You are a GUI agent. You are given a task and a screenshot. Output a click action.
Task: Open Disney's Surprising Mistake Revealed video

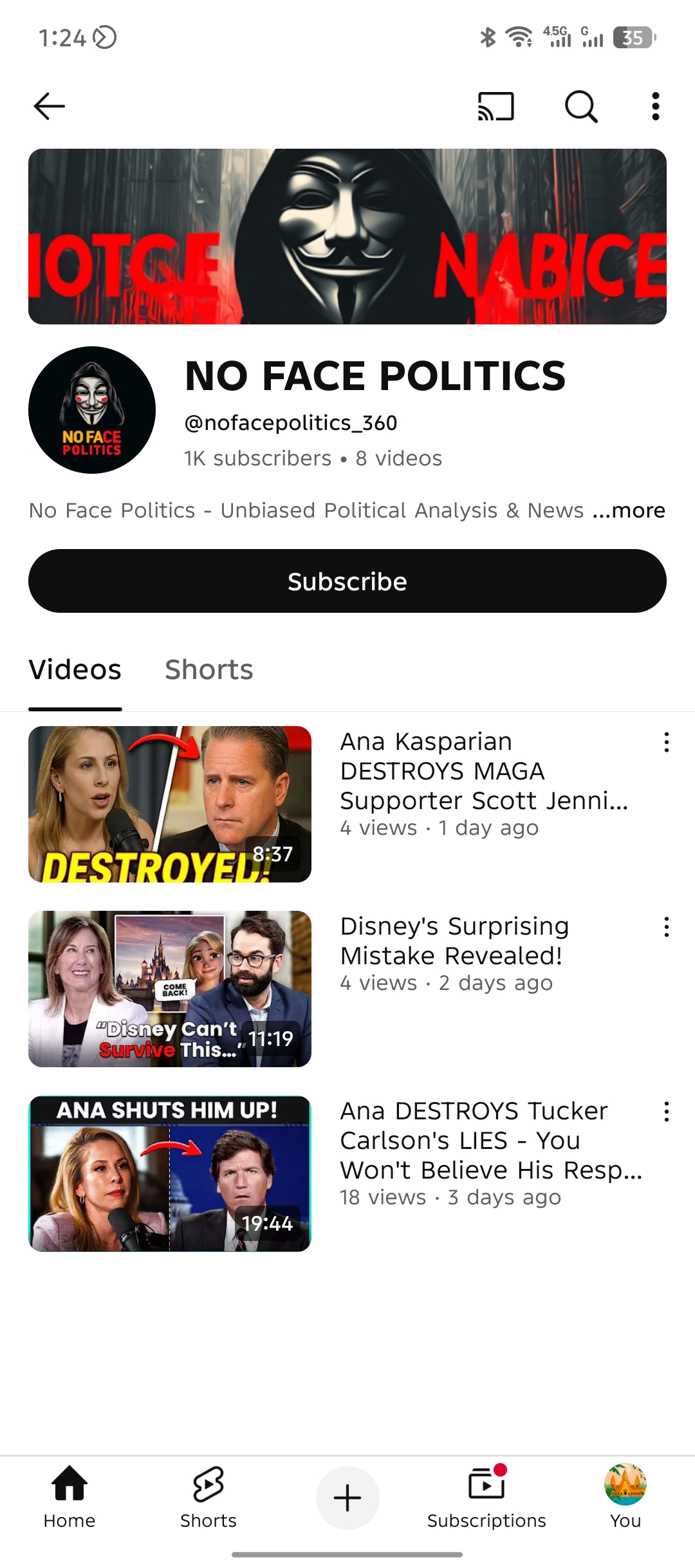[x=170, y=989]
